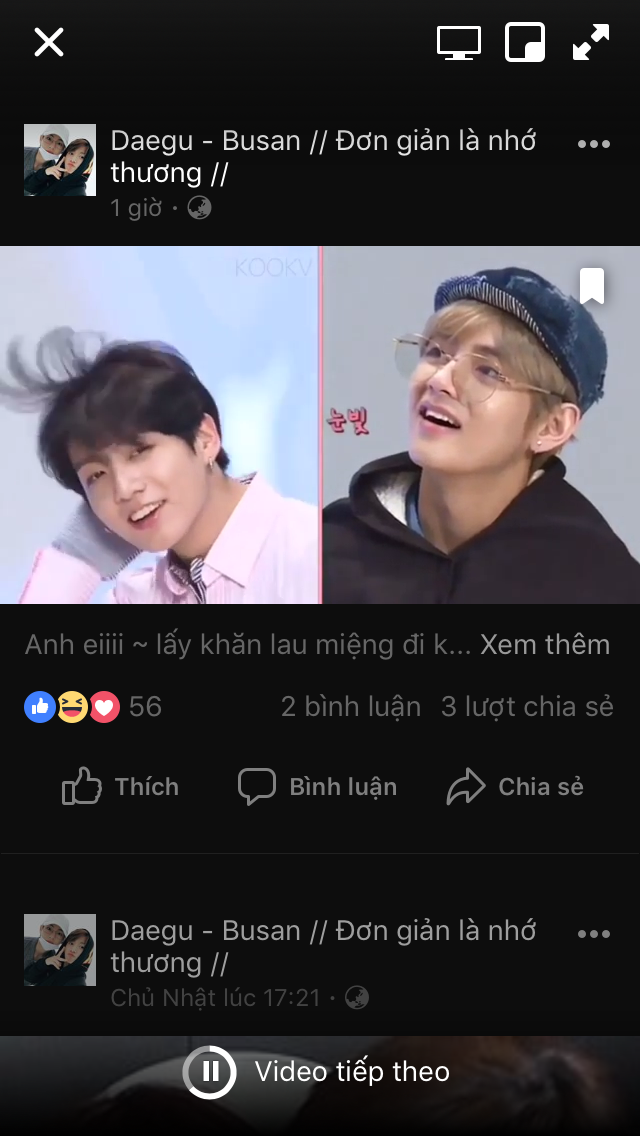The width and height of the screenshot is (640, 1136).
Task: Switch to picture-in-picture mode
Action: click(525, 42)
